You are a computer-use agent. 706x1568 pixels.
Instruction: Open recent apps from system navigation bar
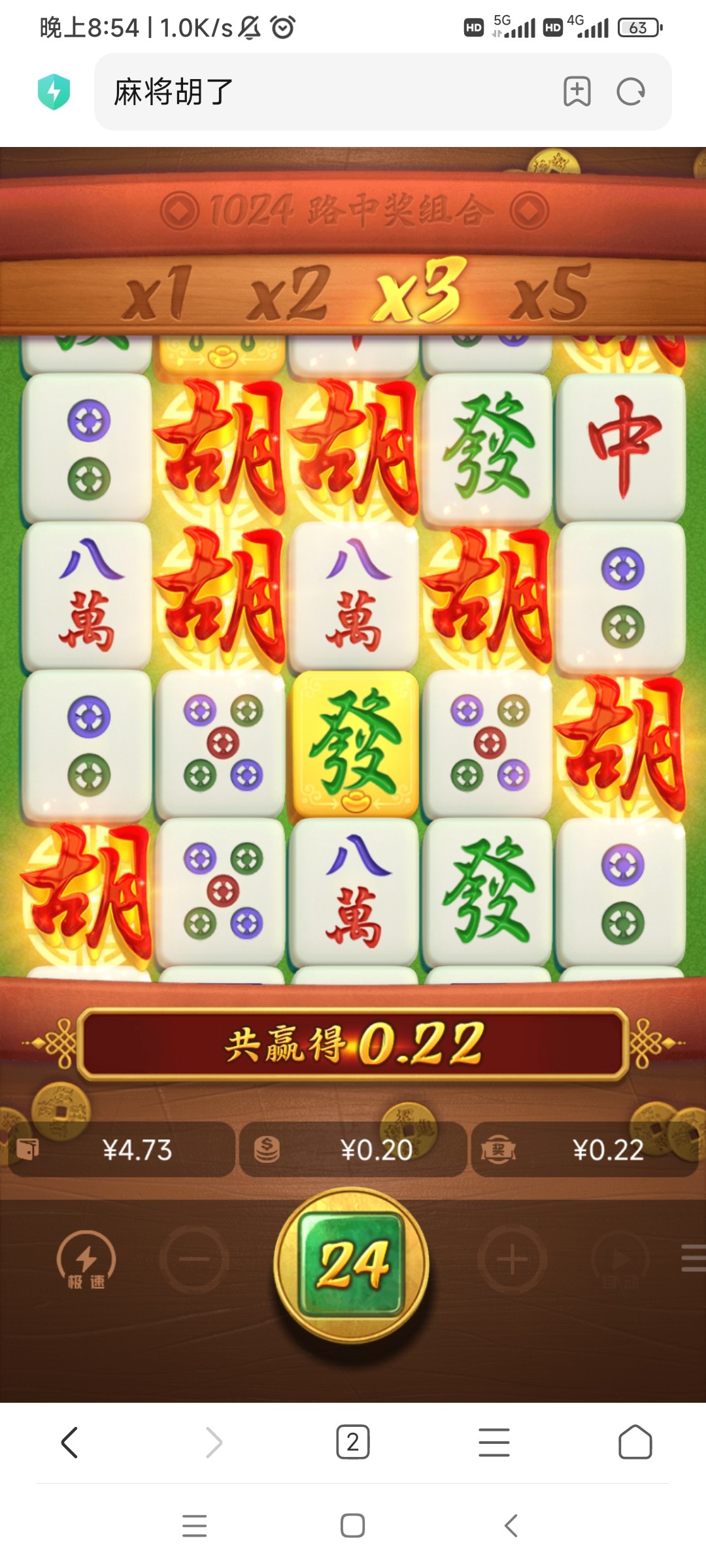(x=195, y=1526)
